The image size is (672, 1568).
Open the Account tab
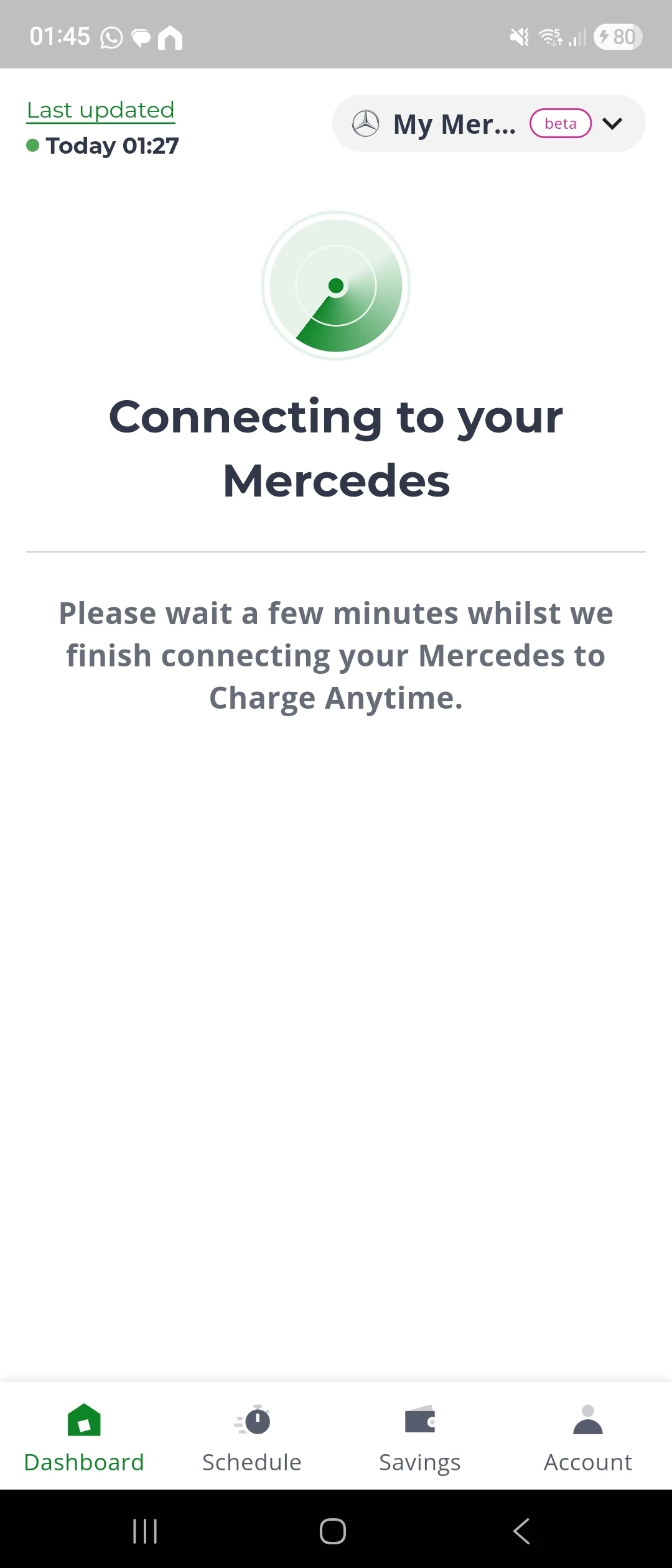[x=587, y=1437]
